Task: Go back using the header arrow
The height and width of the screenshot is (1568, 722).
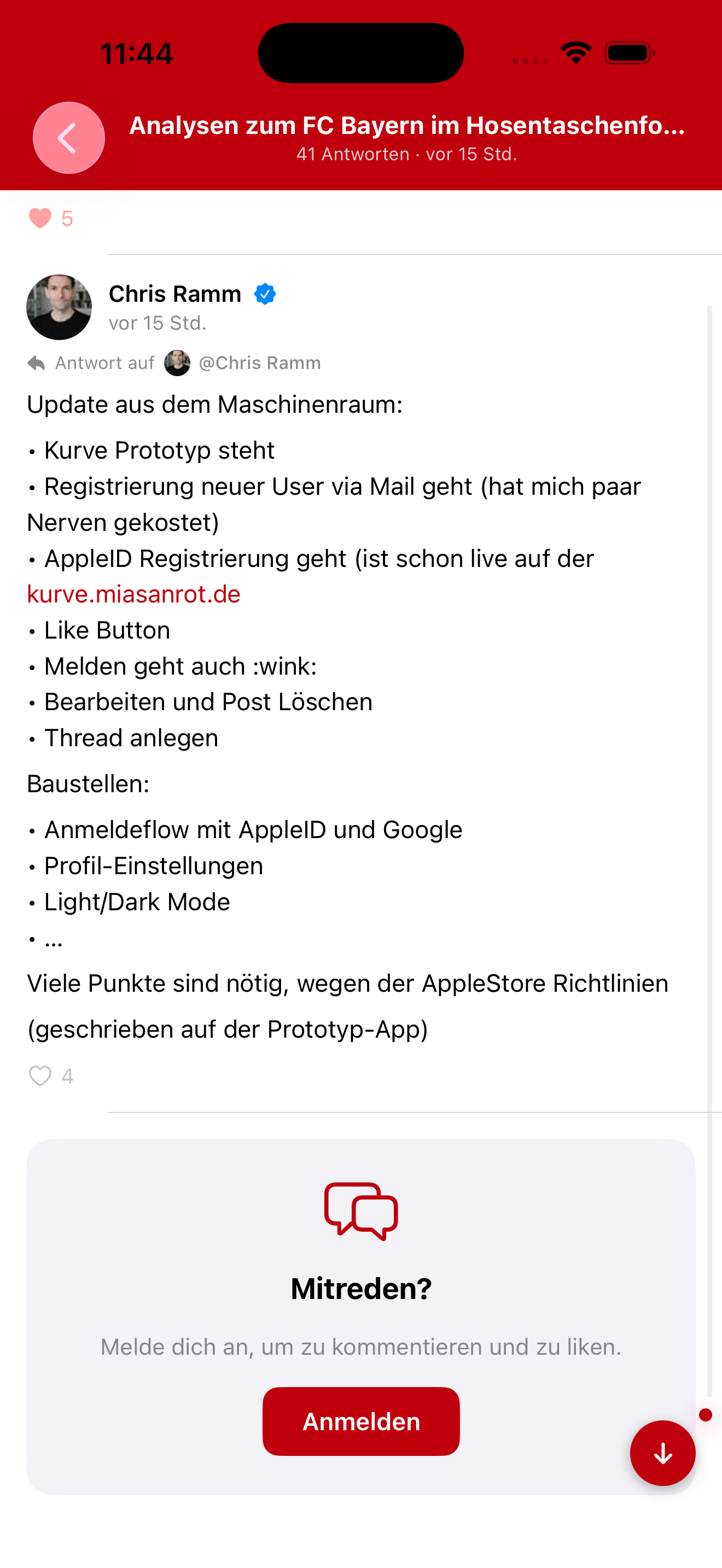Action: 68,138
